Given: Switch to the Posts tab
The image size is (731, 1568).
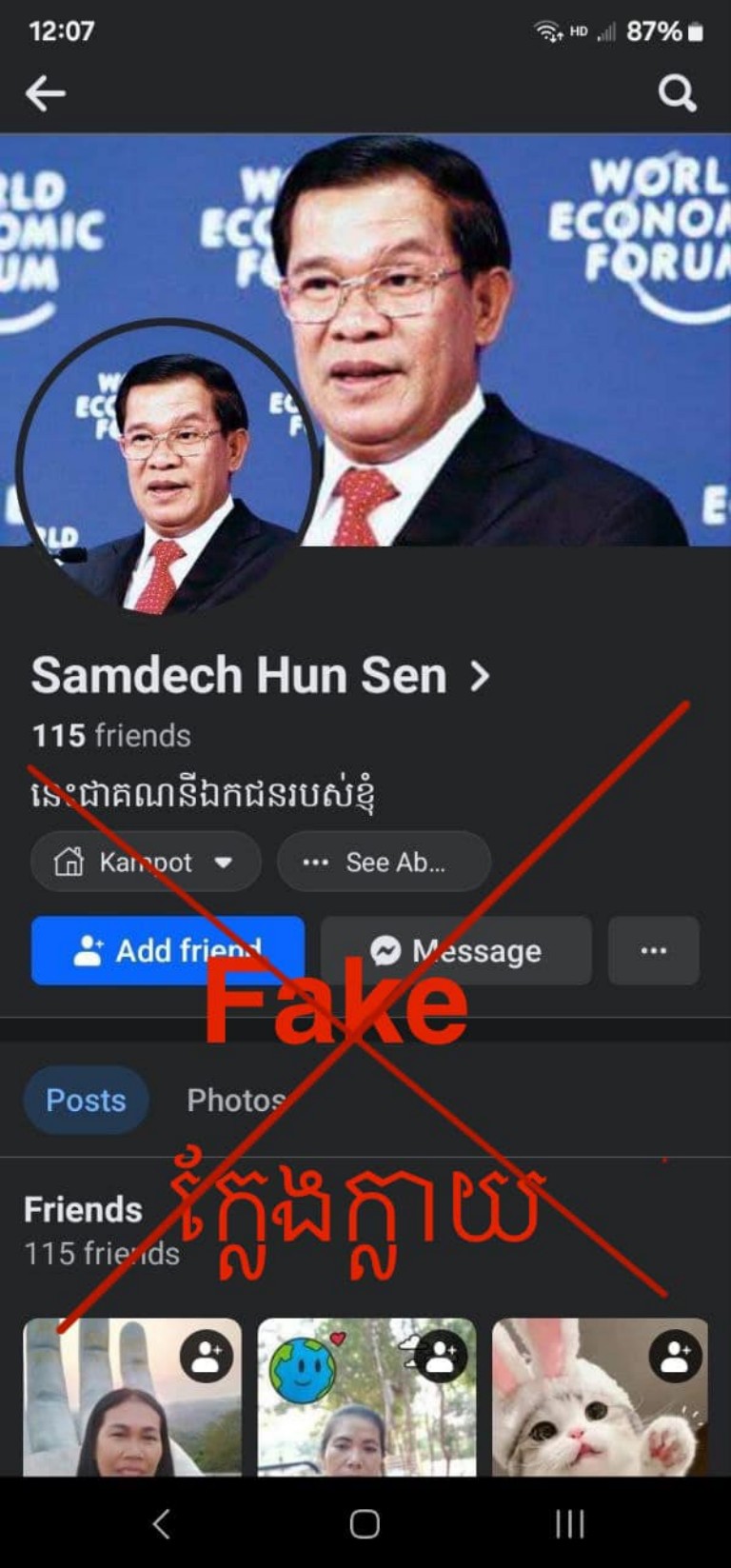Looking at the screenshot, I should (86, 1100).
